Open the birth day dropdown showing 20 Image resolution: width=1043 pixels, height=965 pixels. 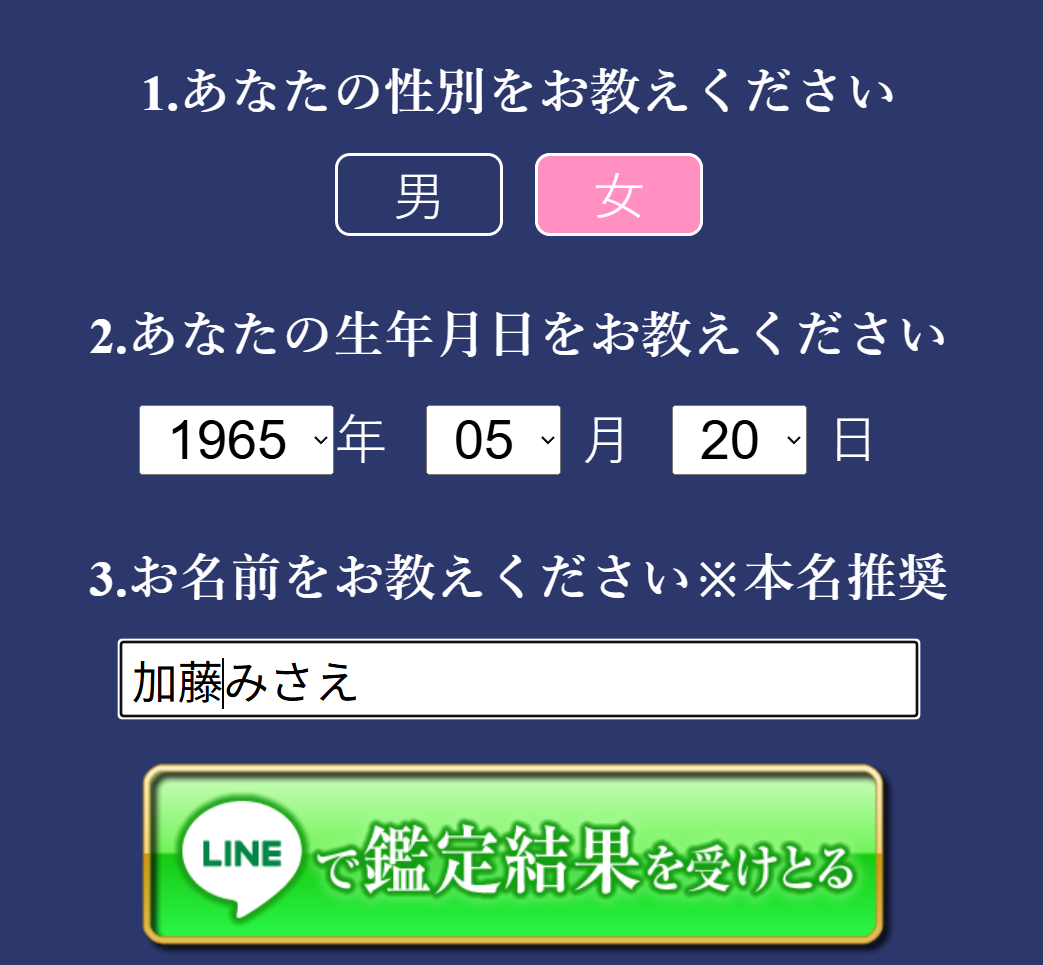[x=739, y=440]
